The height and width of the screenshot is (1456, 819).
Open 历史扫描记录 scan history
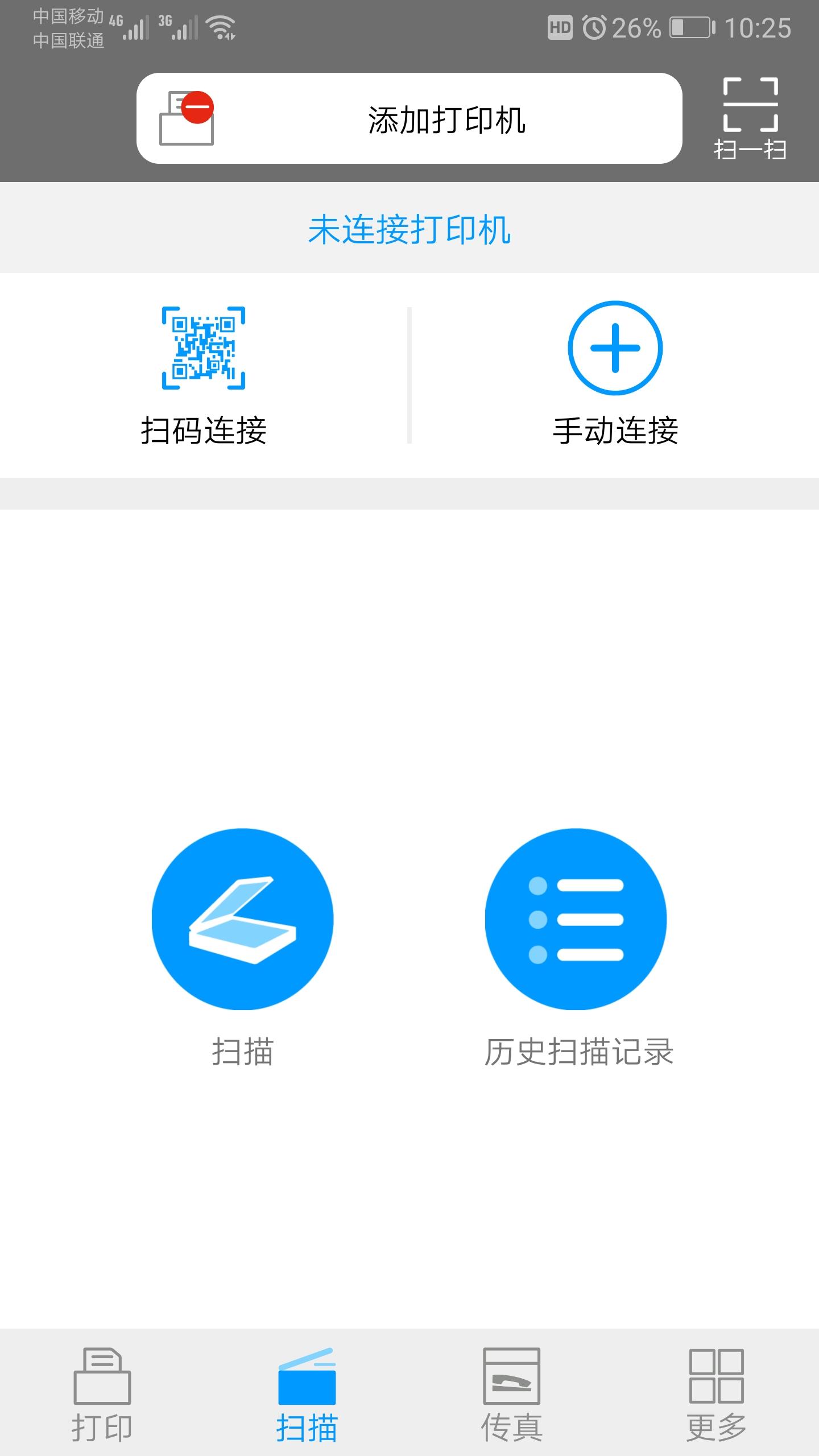(x=576, y=919)
